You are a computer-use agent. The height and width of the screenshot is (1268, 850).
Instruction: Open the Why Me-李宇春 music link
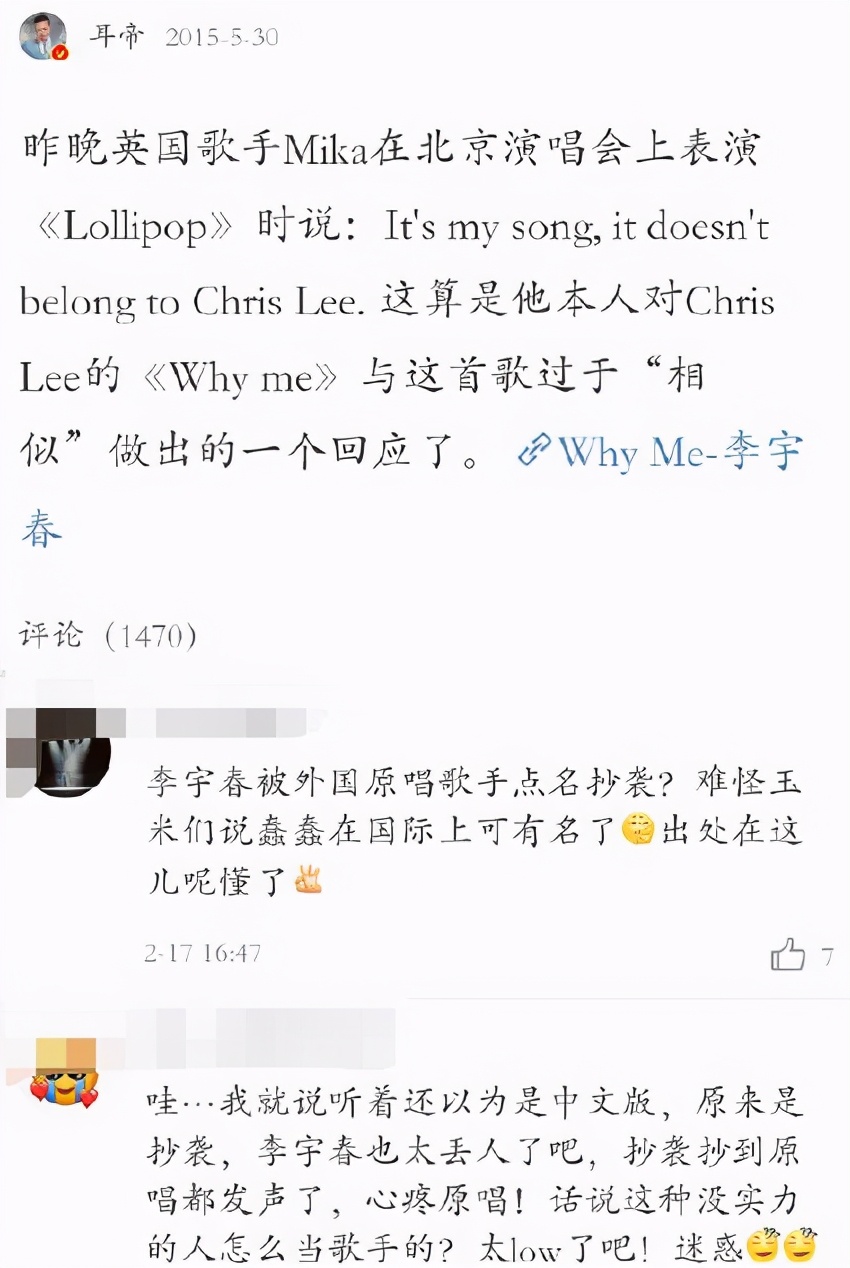[x=660, y=453]
